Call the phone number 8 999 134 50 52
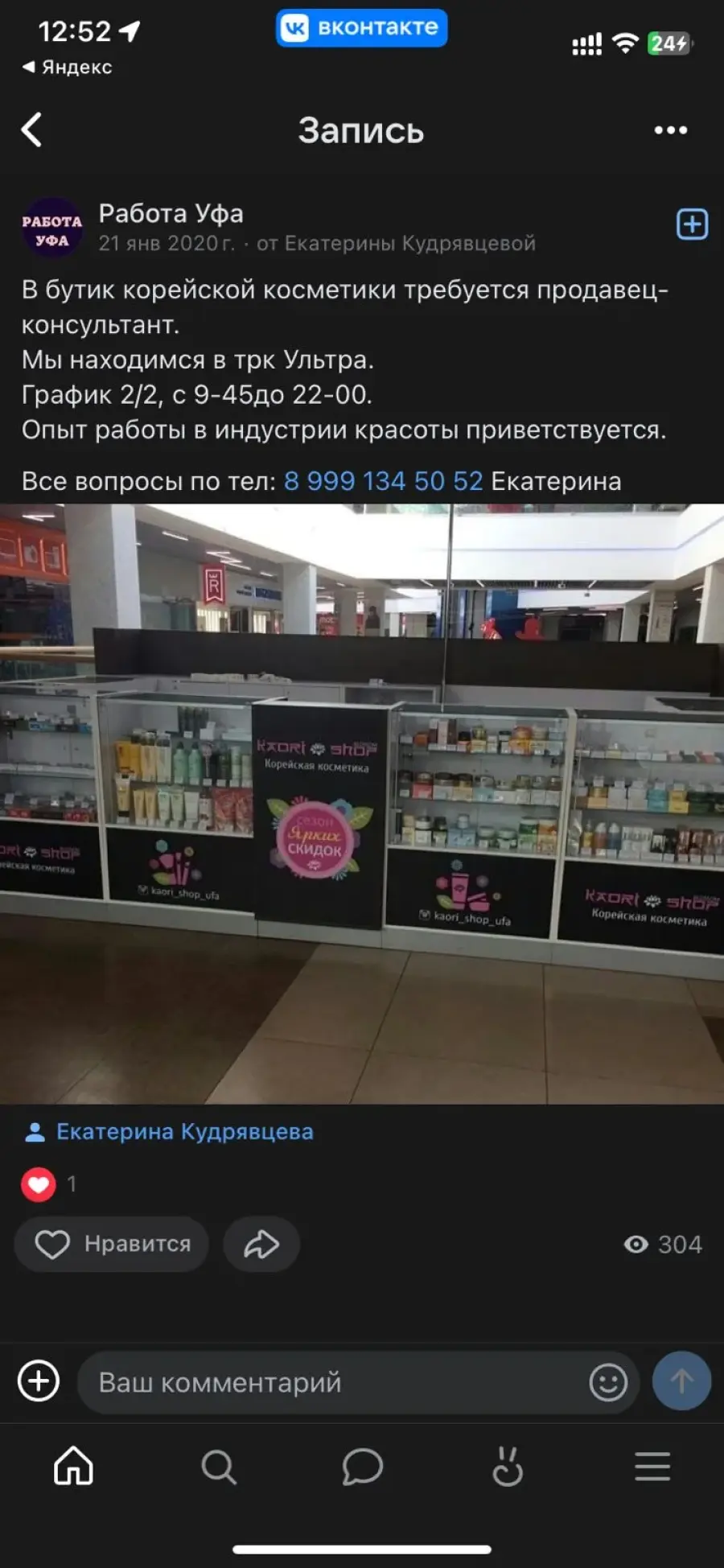The width and height of the screenshot is (724, 1568). 383,481
